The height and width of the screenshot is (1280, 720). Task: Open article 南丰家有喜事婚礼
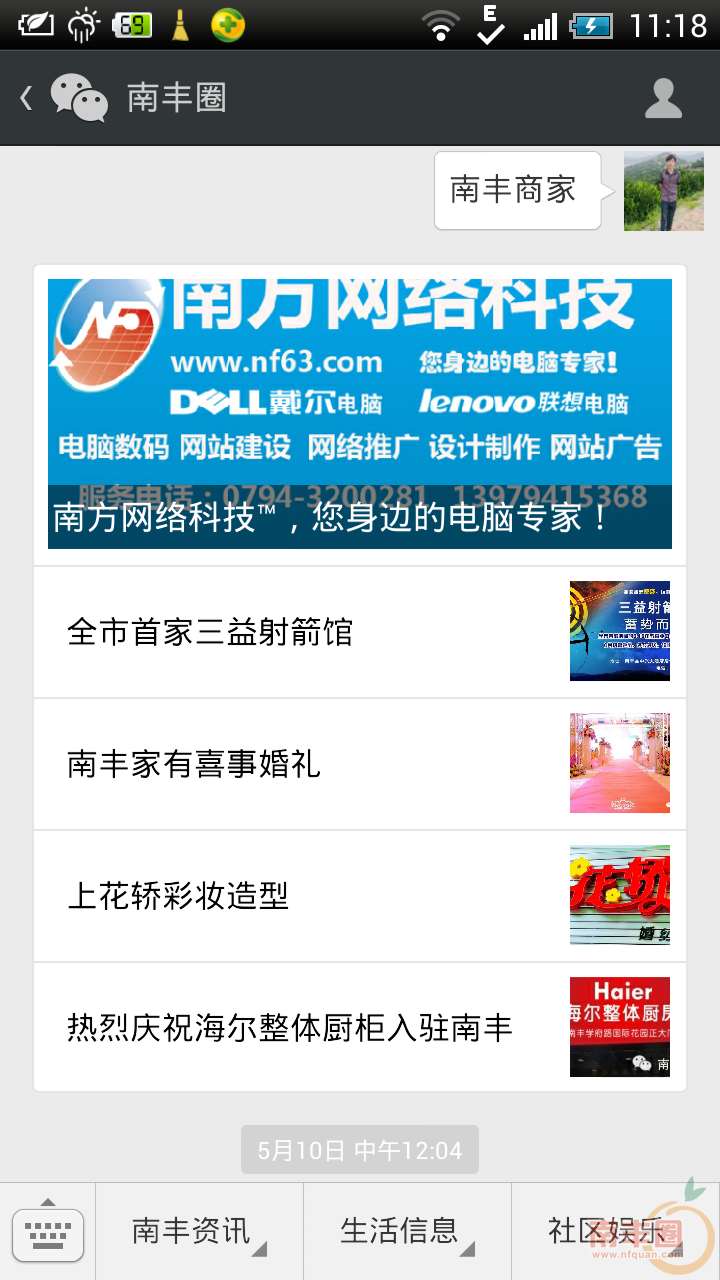[x=360, y=764]
